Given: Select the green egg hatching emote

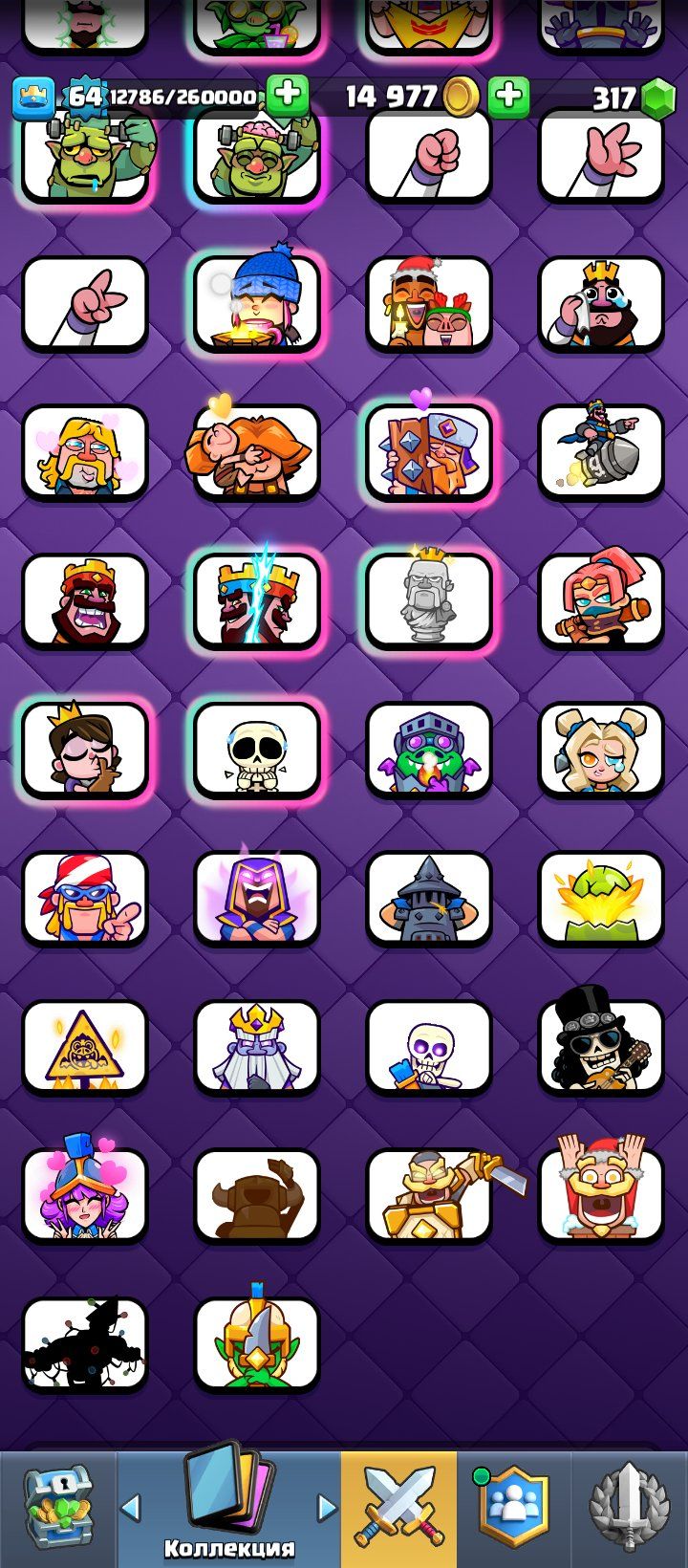Looking at the screenshot, I should pos(600,899).
